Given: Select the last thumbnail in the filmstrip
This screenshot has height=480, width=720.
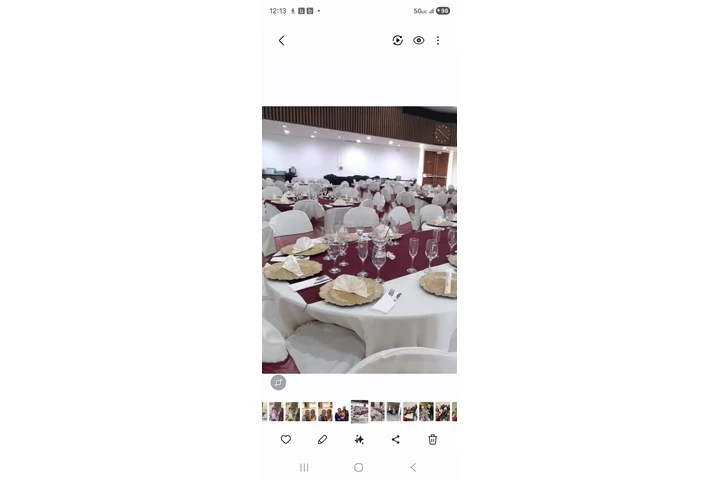Looking at the screenshot, I should point(453,411).
